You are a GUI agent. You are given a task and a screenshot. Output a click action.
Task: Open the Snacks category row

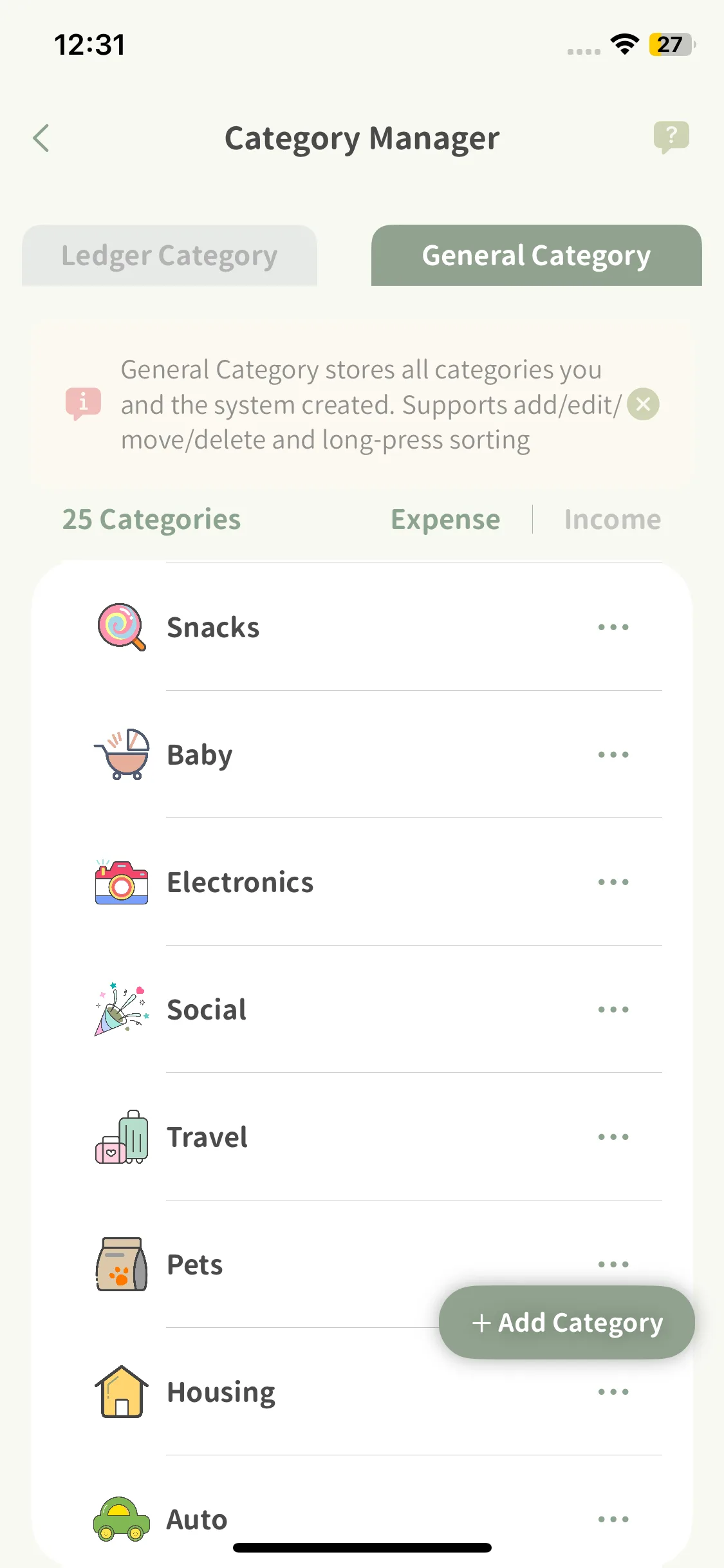point(362,627)
